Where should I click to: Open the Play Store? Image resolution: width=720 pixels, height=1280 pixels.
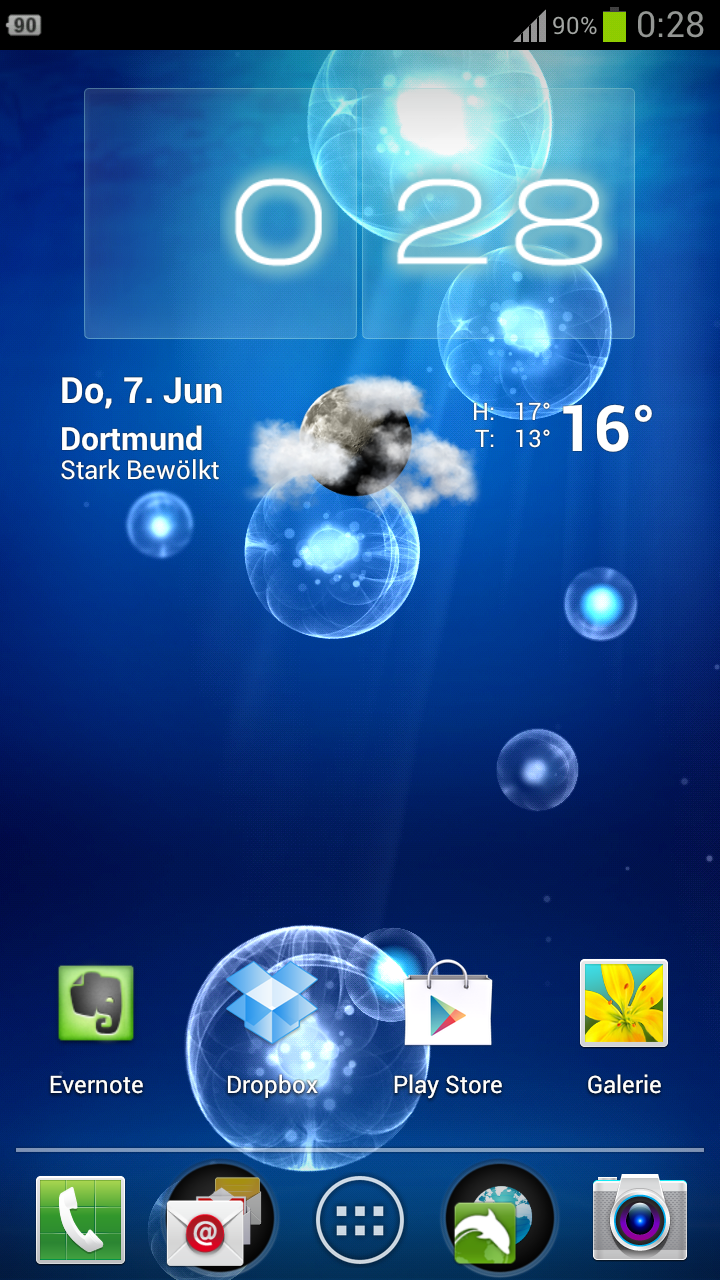pyautogui.click(x=447, y=1005)
